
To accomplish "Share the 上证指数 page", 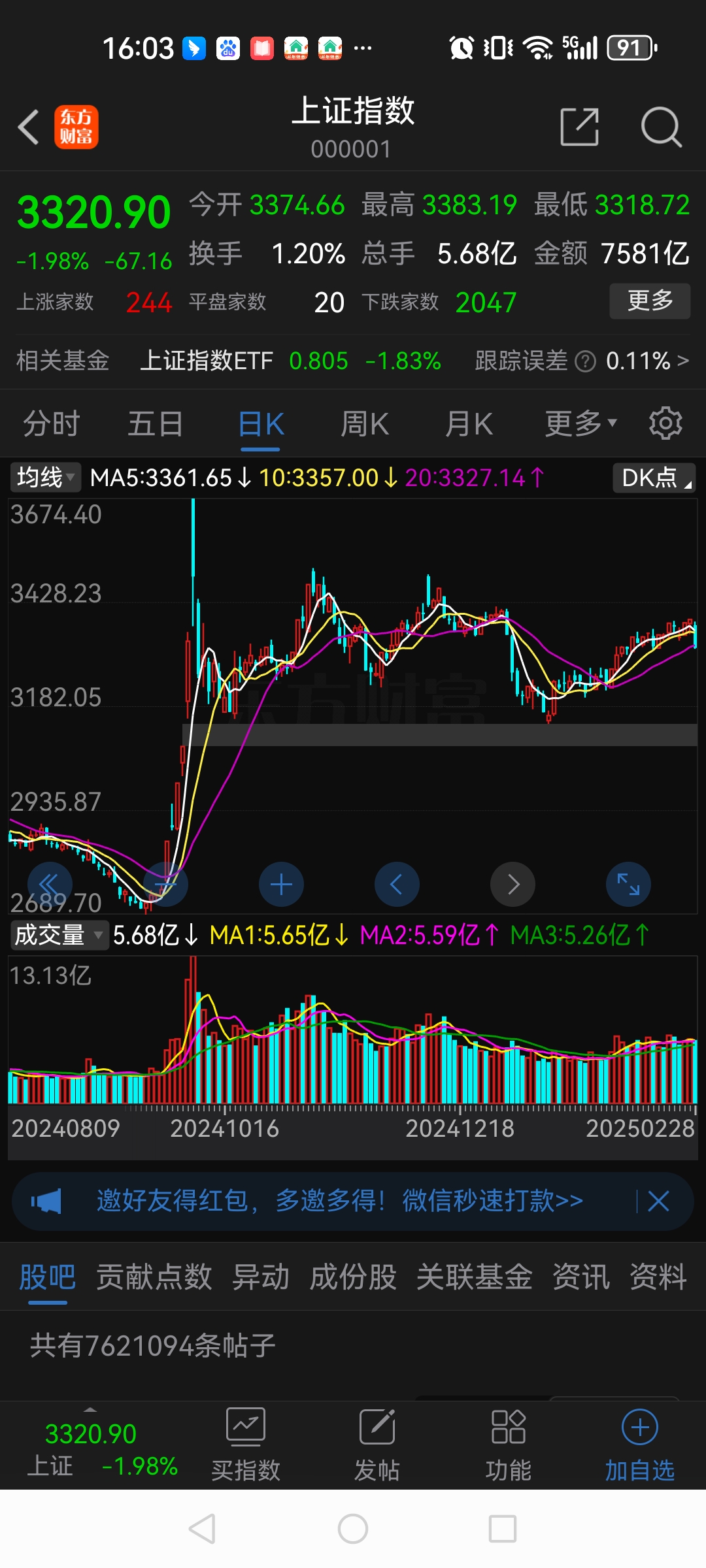I will [580, 127].
